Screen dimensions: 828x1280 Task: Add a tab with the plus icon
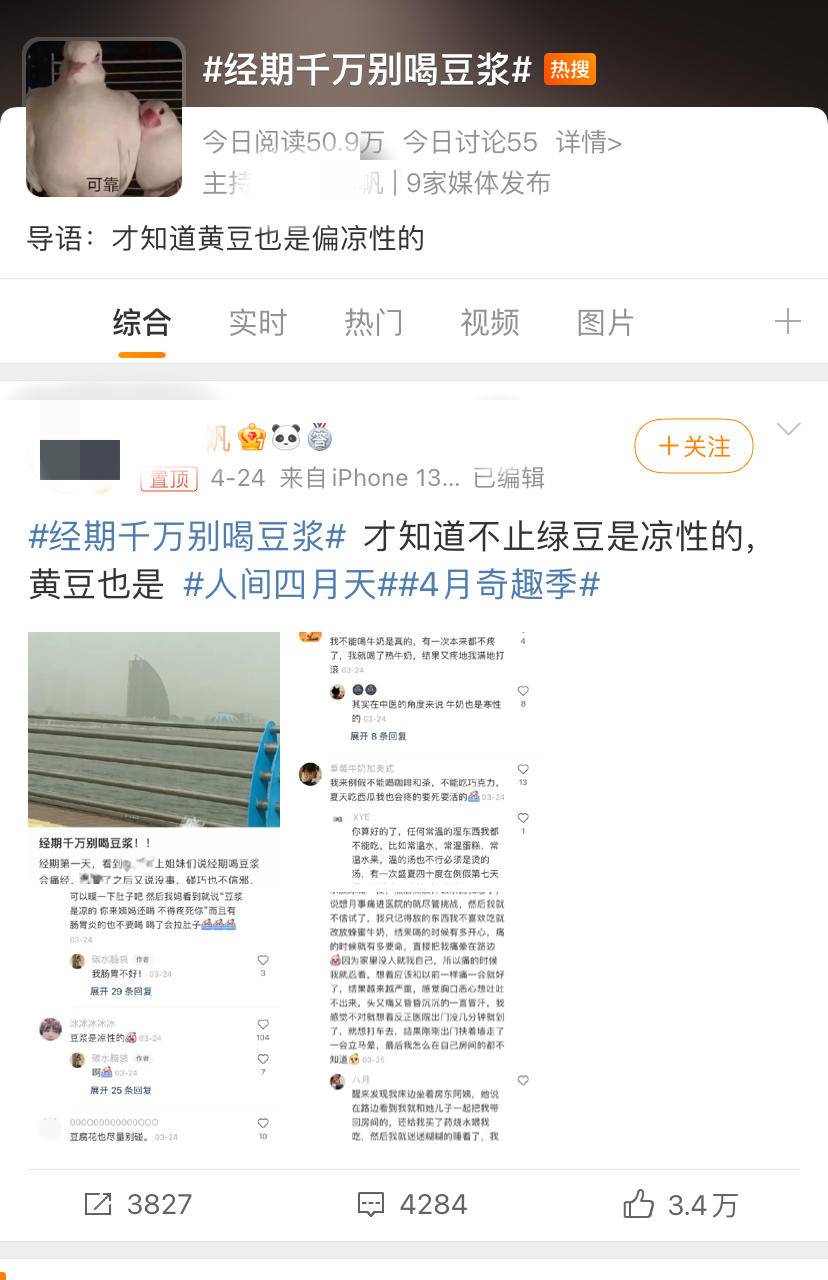(x=787, y=321)
